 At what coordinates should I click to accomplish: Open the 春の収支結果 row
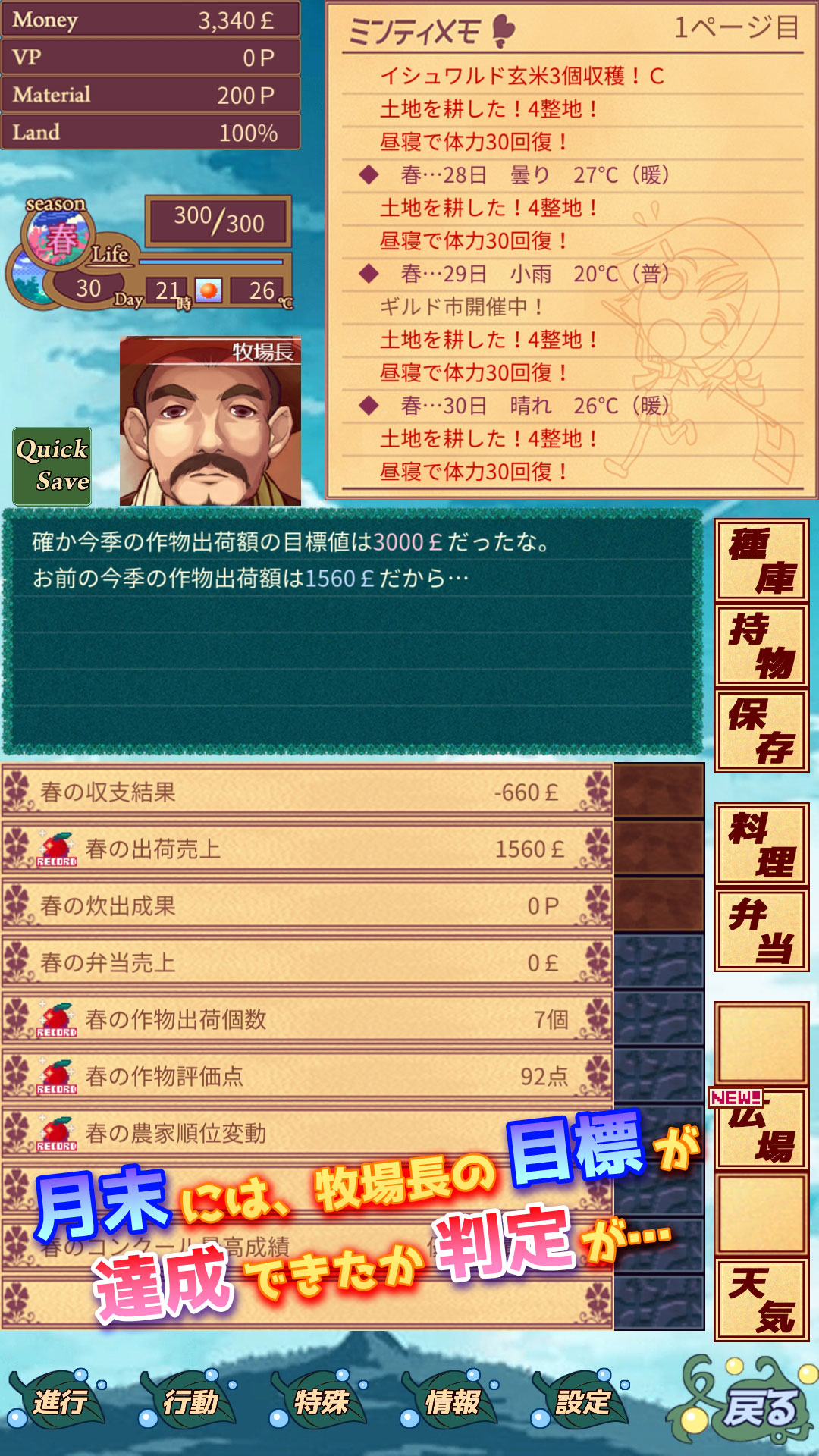[307, 792]
